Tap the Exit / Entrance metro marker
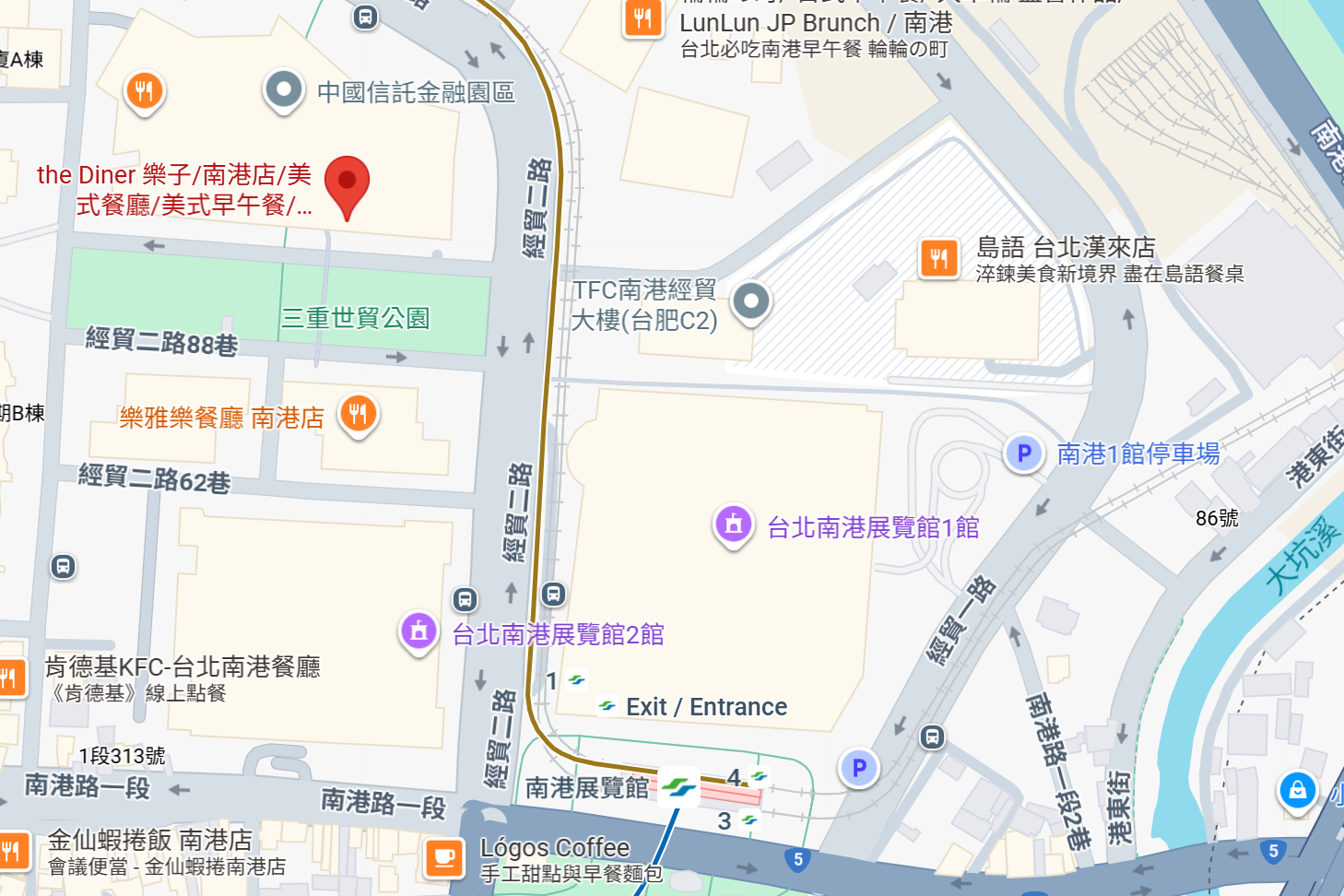 click(x=607, y=706)
